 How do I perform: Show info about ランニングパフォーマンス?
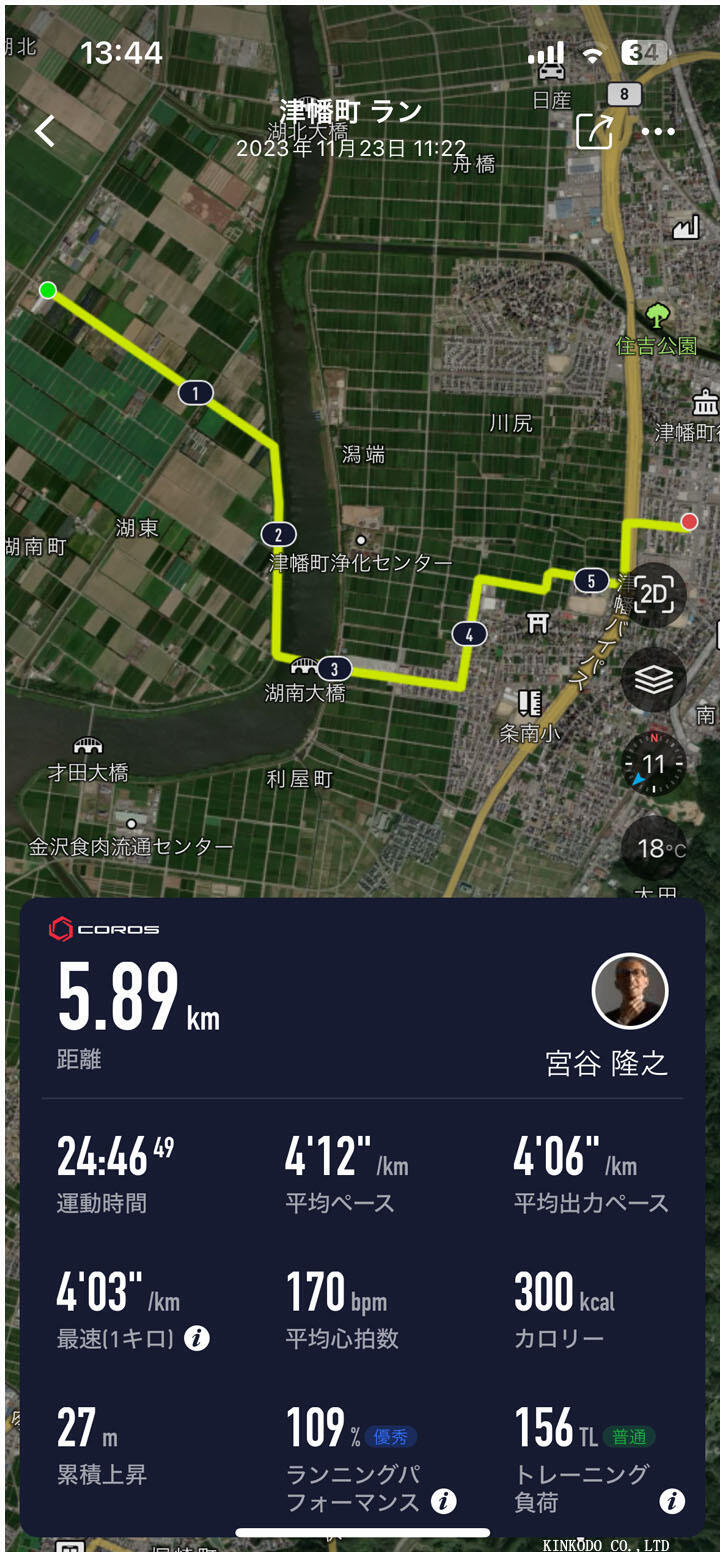click(443, 1500)
